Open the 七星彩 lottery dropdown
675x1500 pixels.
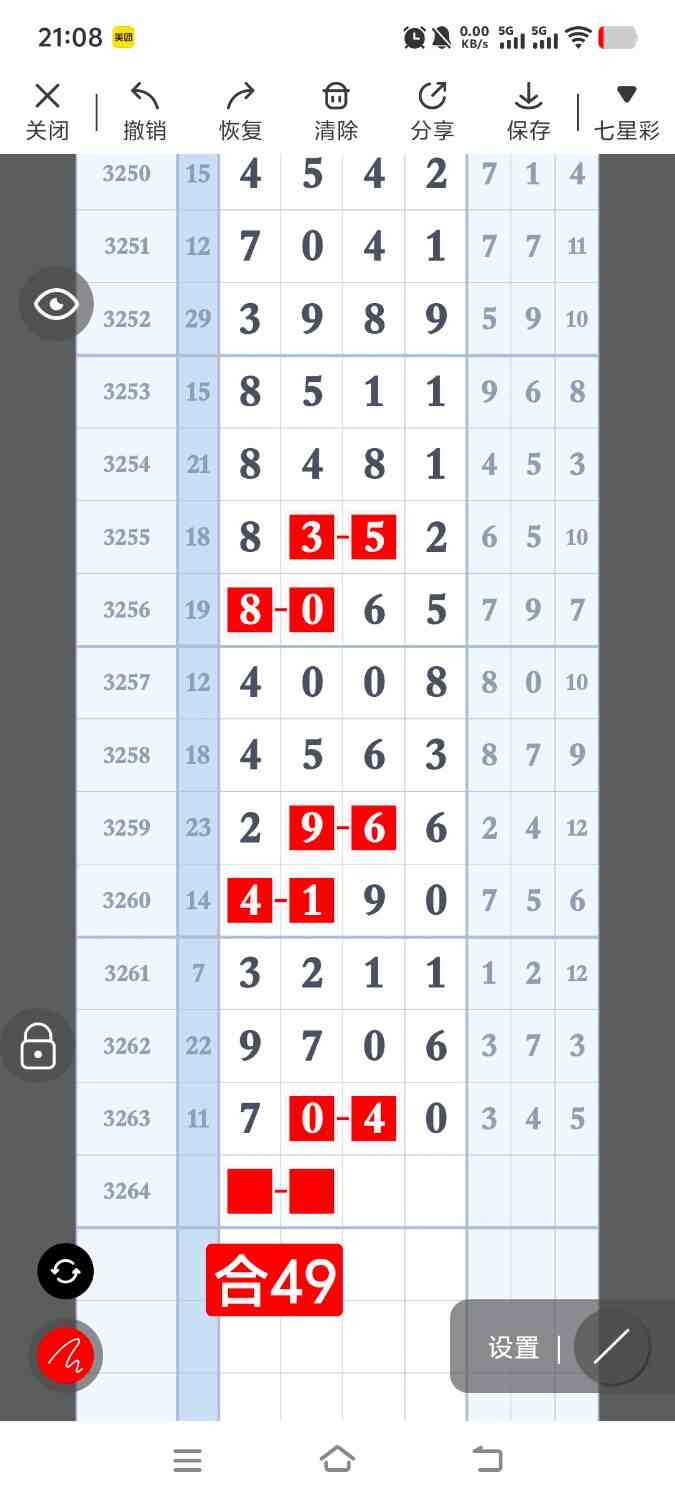click(626, 111)
